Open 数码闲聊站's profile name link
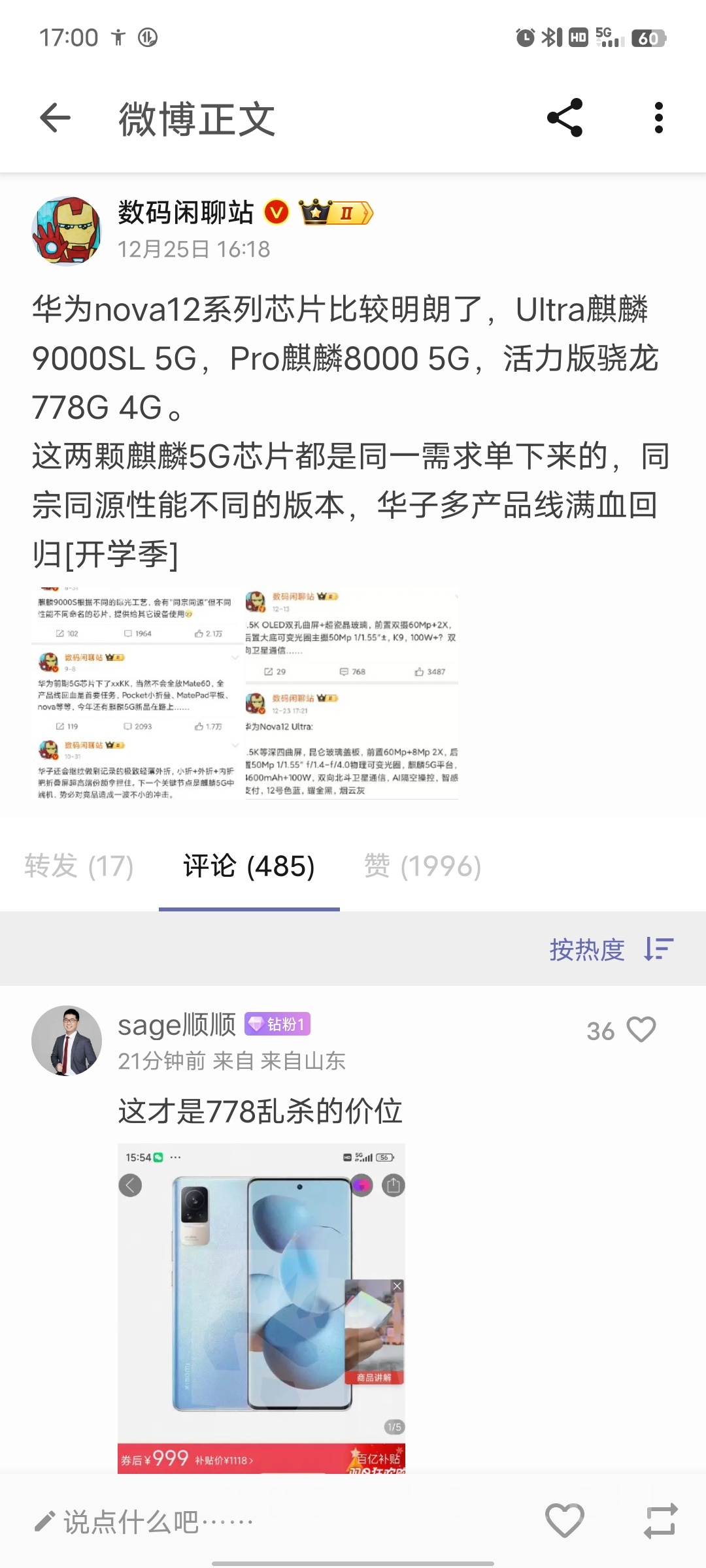Screen dimensions: 706x1568 pos(186,213)
